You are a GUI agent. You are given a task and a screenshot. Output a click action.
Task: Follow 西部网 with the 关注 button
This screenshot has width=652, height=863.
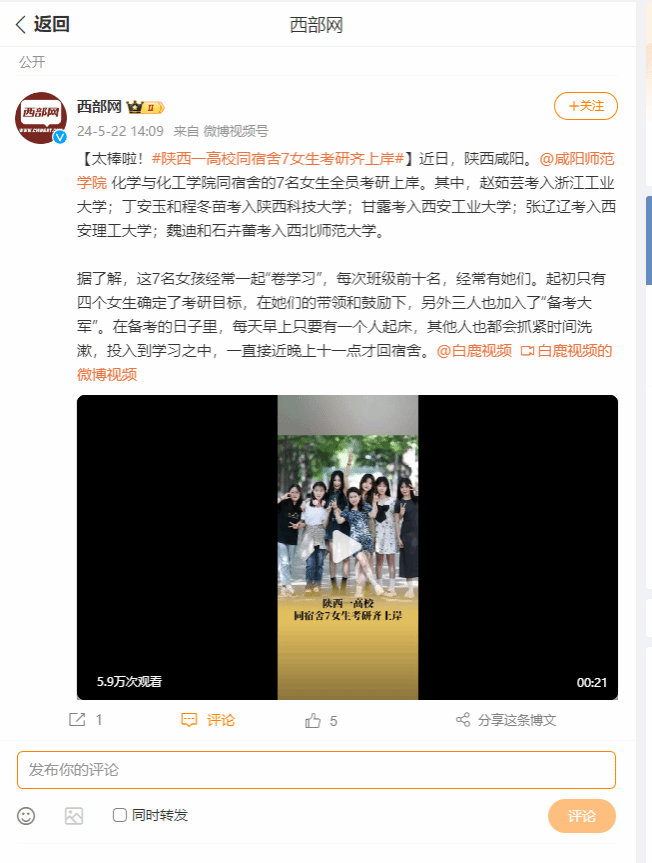click(x=585, y=106)
